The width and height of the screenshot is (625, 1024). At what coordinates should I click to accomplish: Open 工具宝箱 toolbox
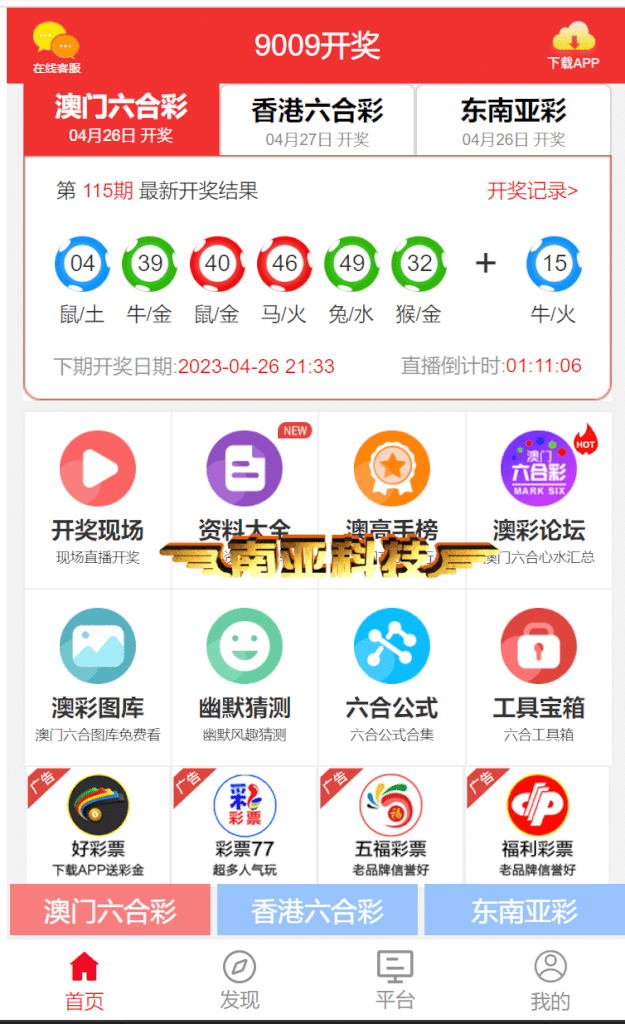pos(539,677)
